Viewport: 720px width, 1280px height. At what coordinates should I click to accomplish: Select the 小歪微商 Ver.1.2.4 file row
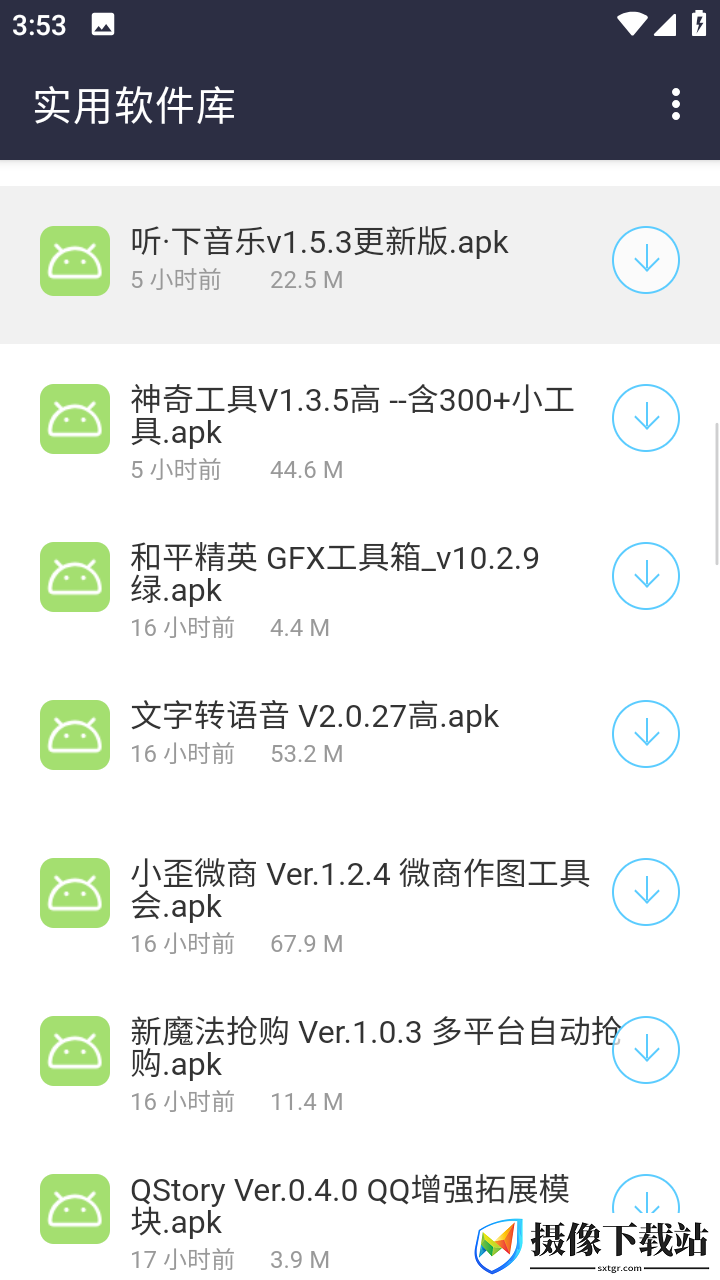360,897
